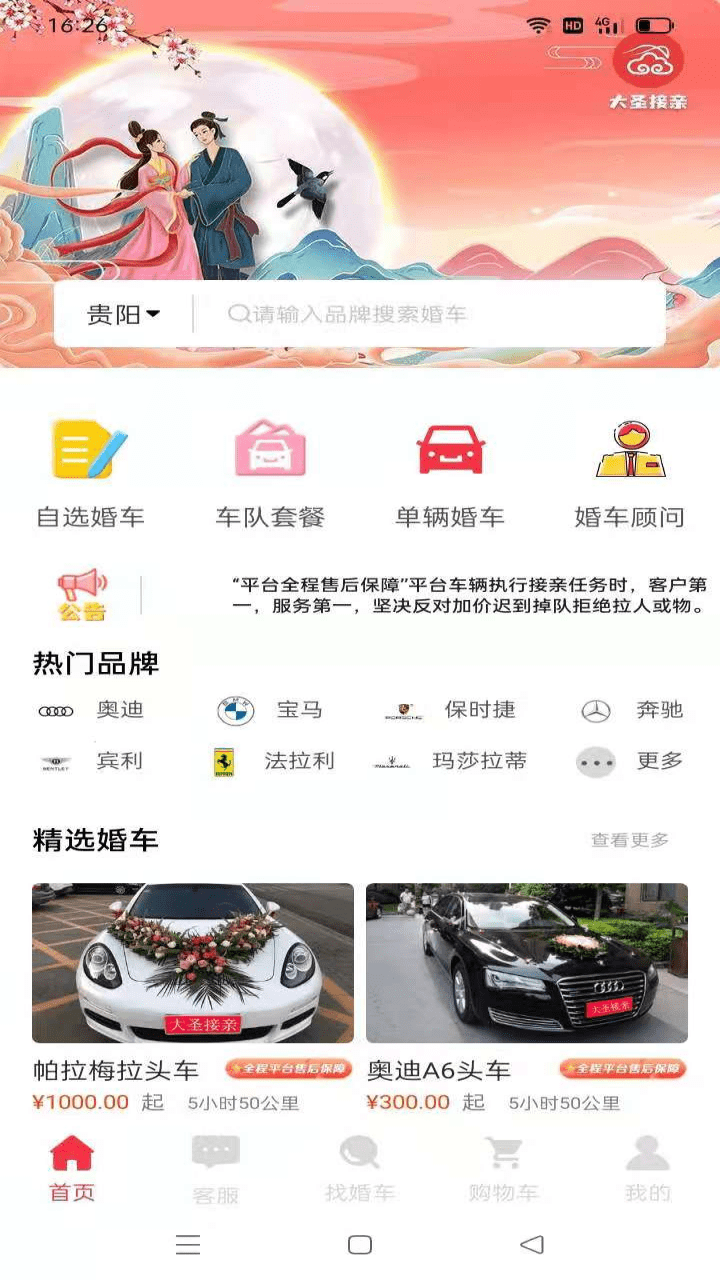Select the 宝马 brand
The image size is (720, 1280).
point(270,710)
